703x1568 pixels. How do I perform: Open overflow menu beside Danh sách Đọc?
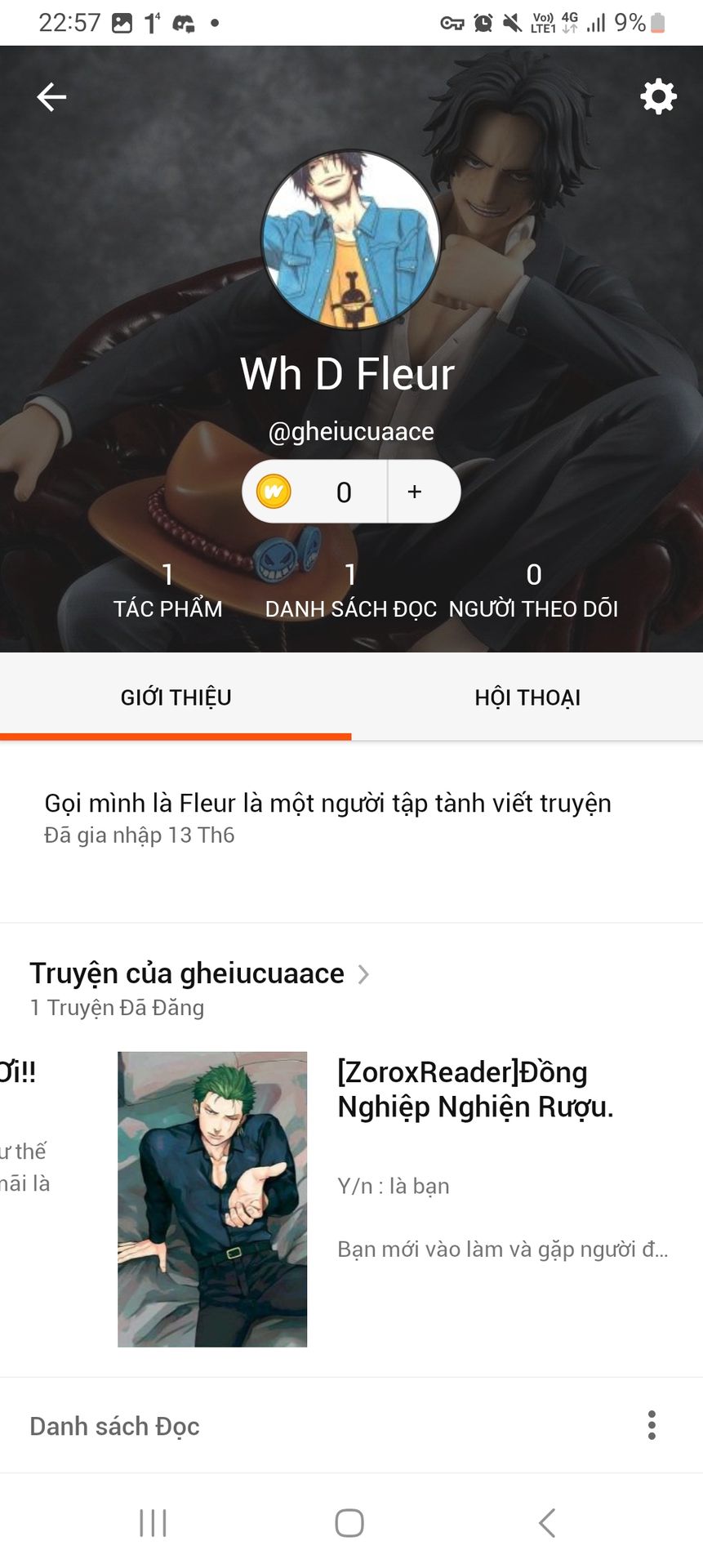point(652,1425)
